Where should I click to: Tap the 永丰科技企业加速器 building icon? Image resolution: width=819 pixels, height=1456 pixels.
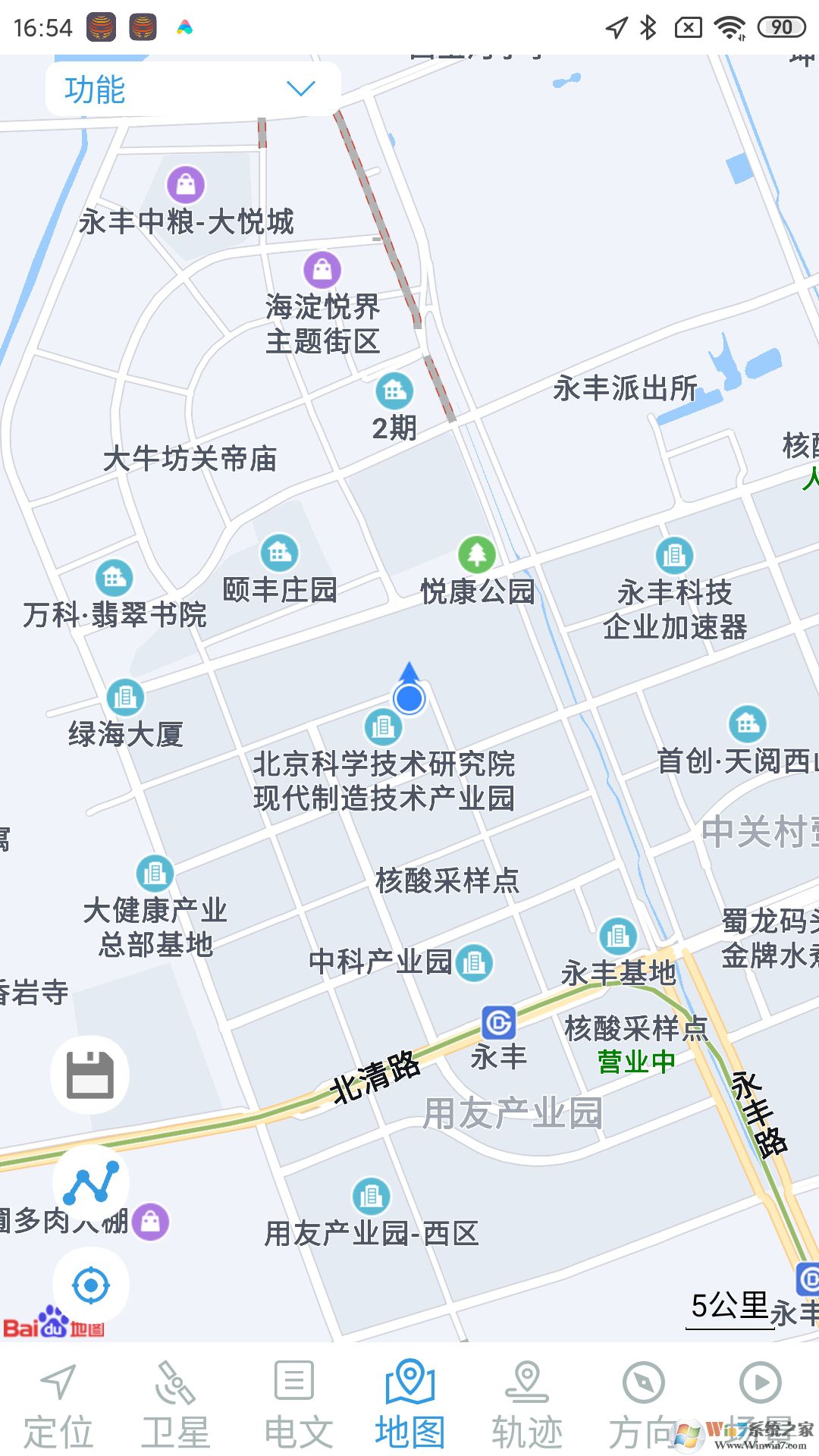pyautogui.click(x=674, y=556)
